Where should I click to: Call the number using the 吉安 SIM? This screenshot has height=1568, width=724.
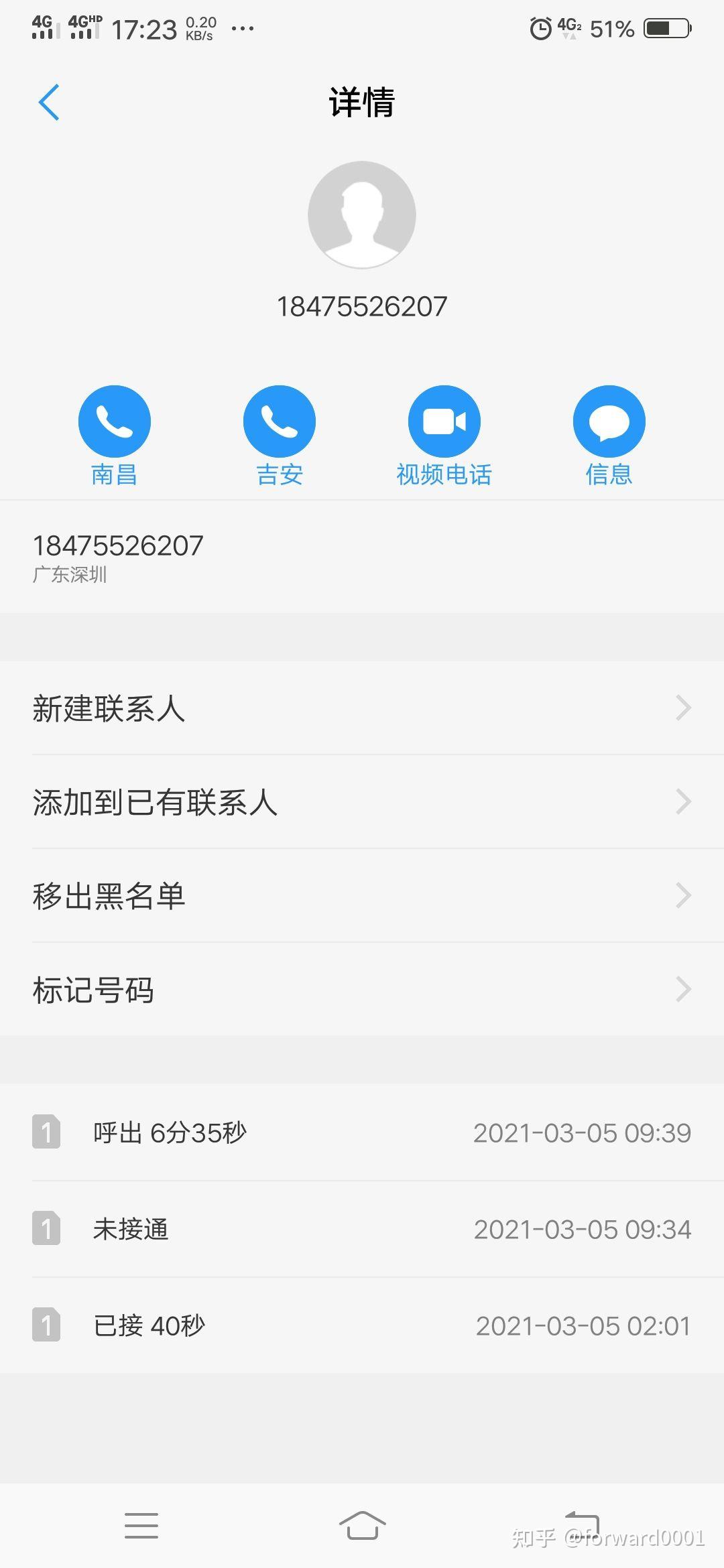(x=280, y=422)
